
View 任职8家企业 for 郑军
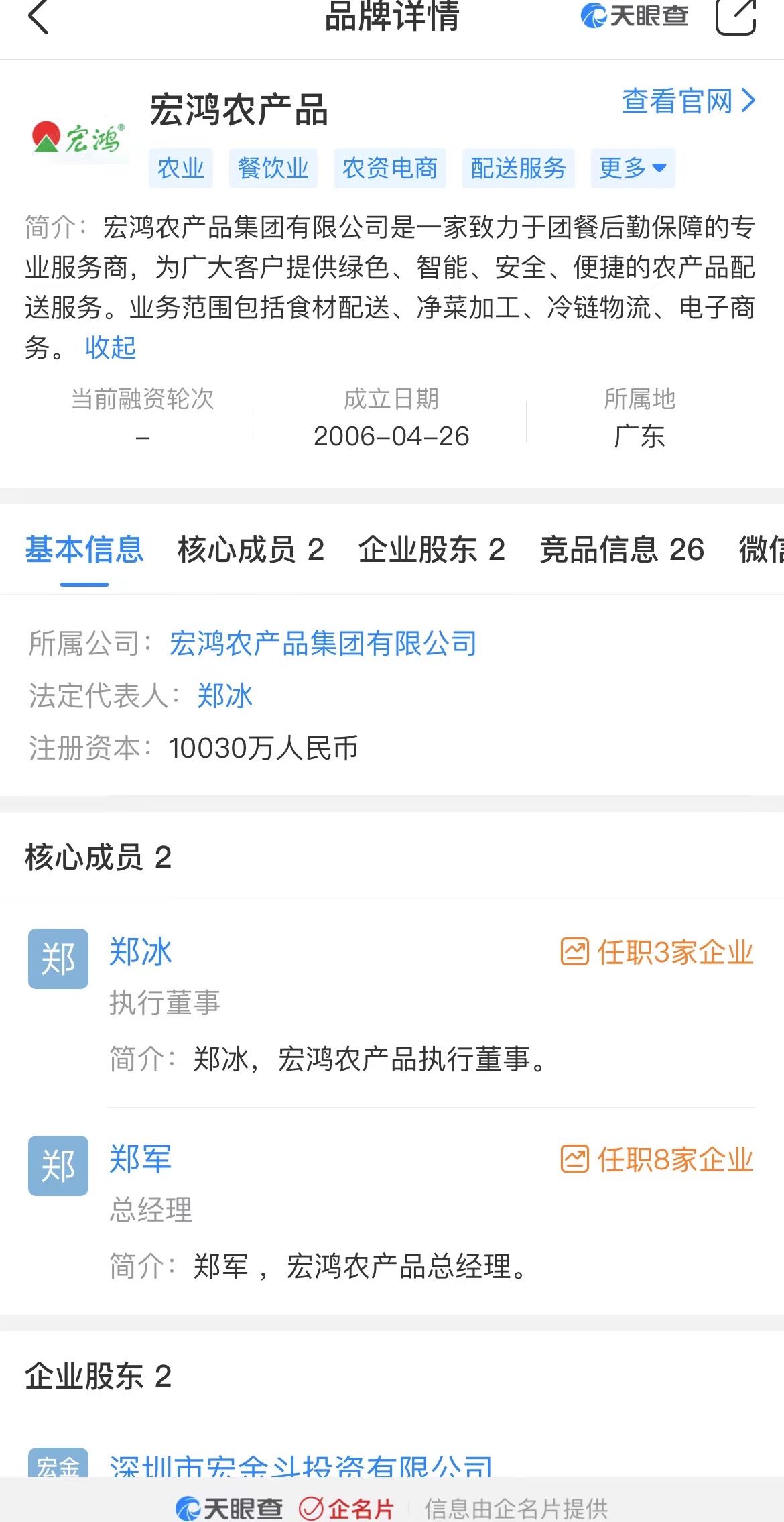point(657,1159)
